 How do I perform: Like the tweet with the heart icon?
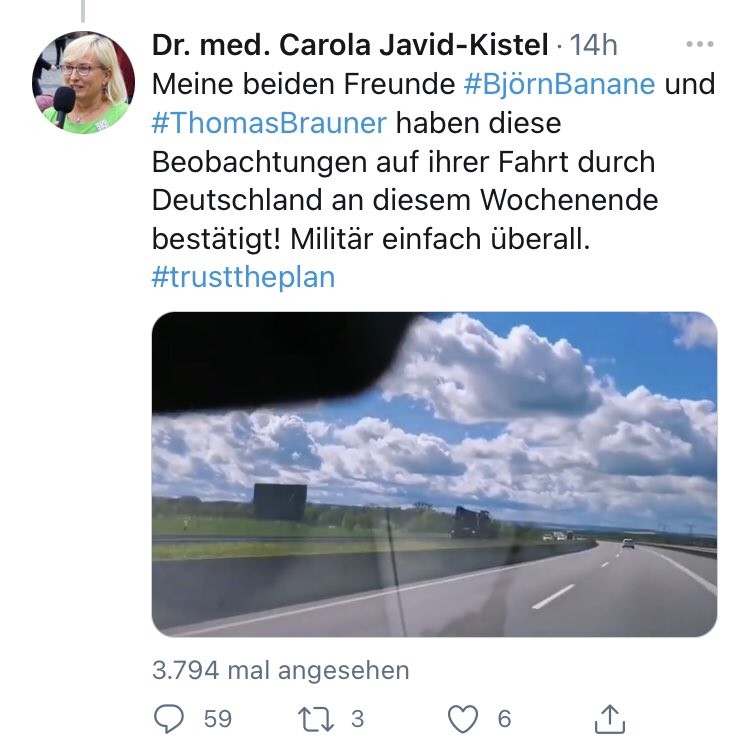coord(463,718)
